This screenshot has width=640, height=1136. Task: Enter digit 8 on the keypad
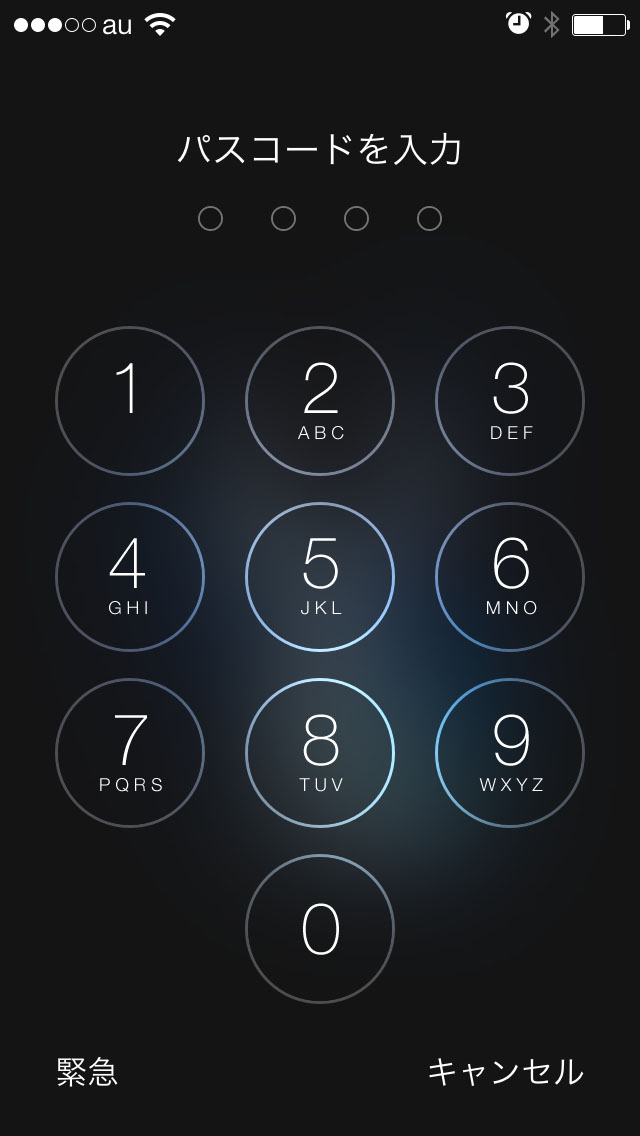tap(320, 753)
